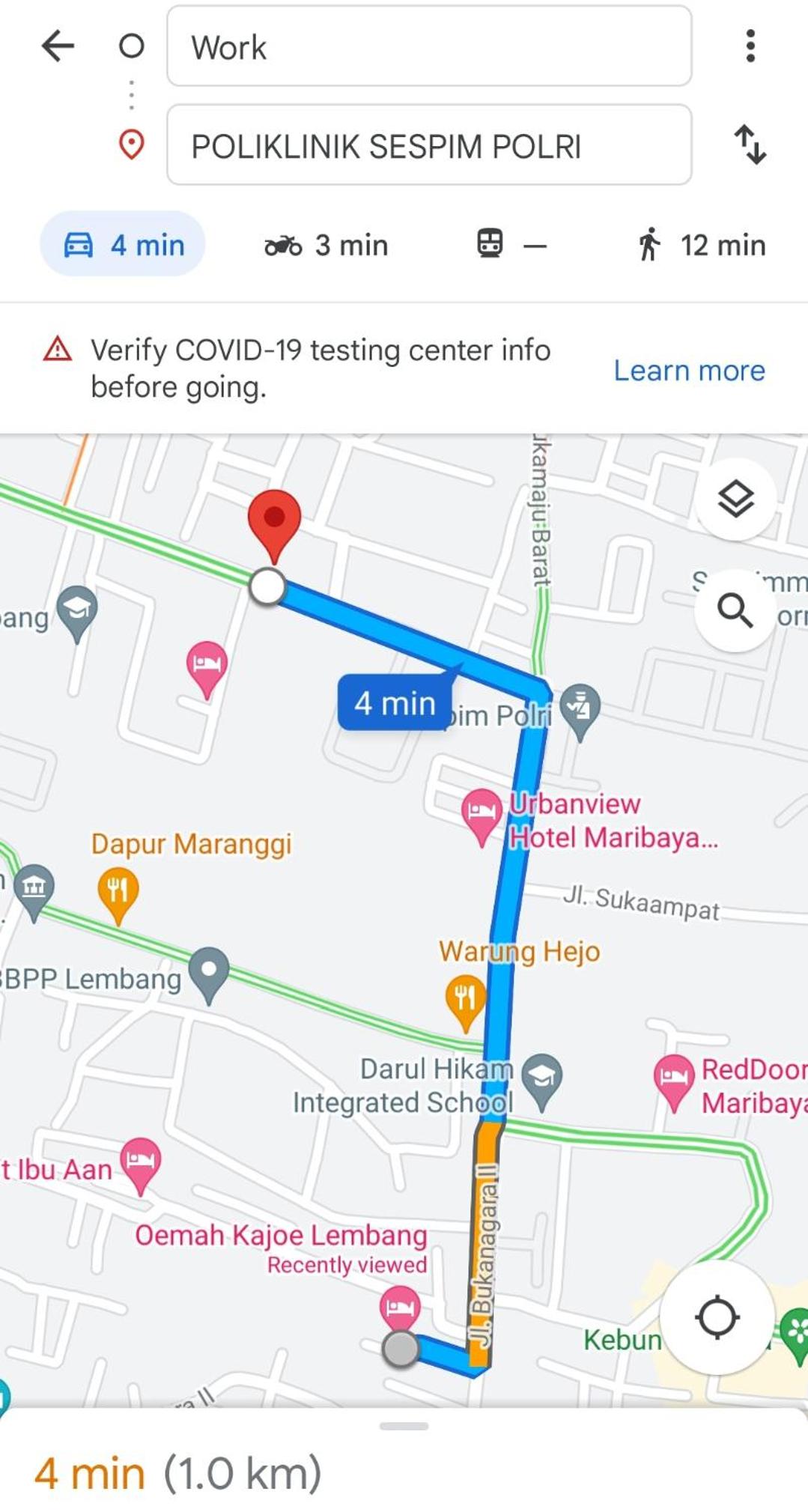Image resolution: width=808 pixels, height=1512 pixels.
Task: Open Oemah Kajoe Lembang hotel marker
Action: point(400,1307)
